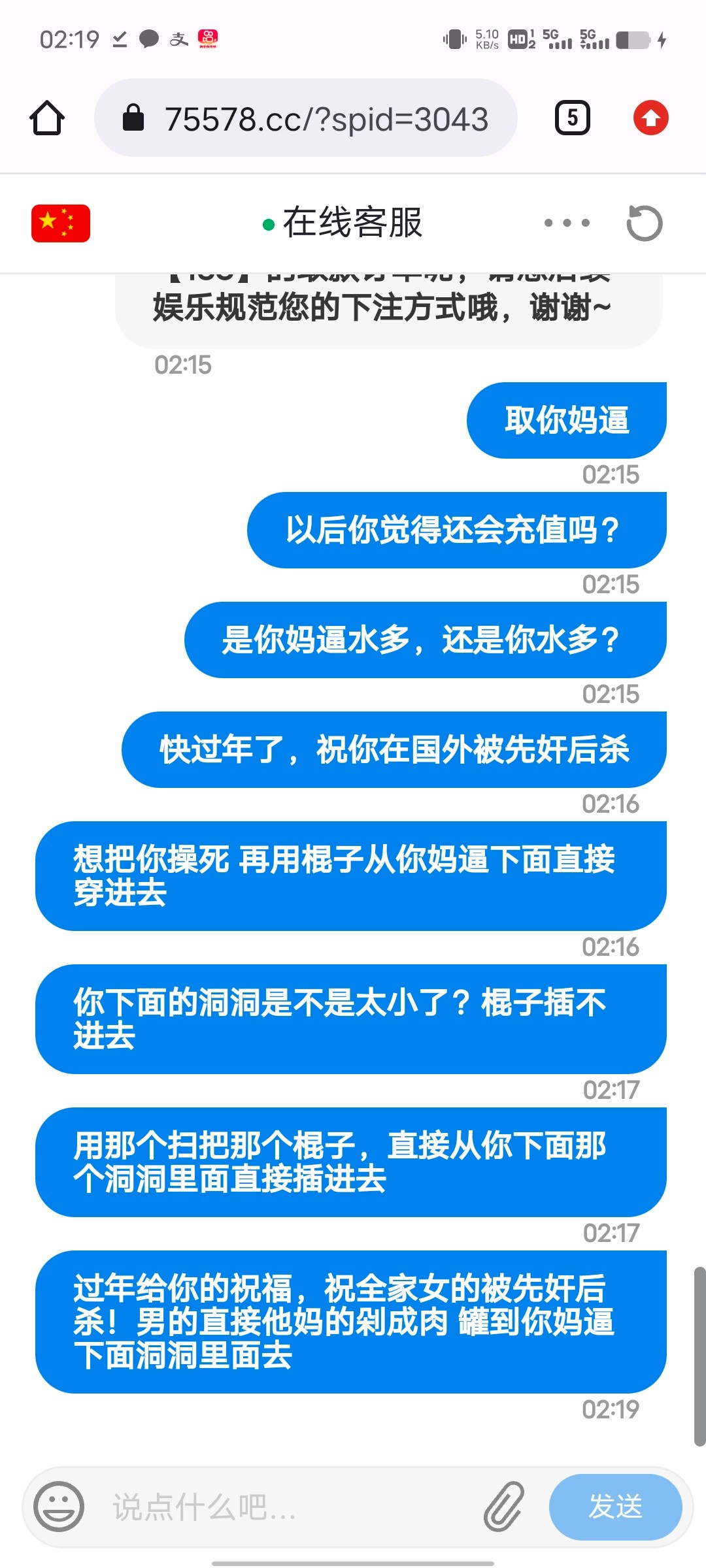Change language via the China flag
Screen dimensions: 706x1568
pos(61,223)
